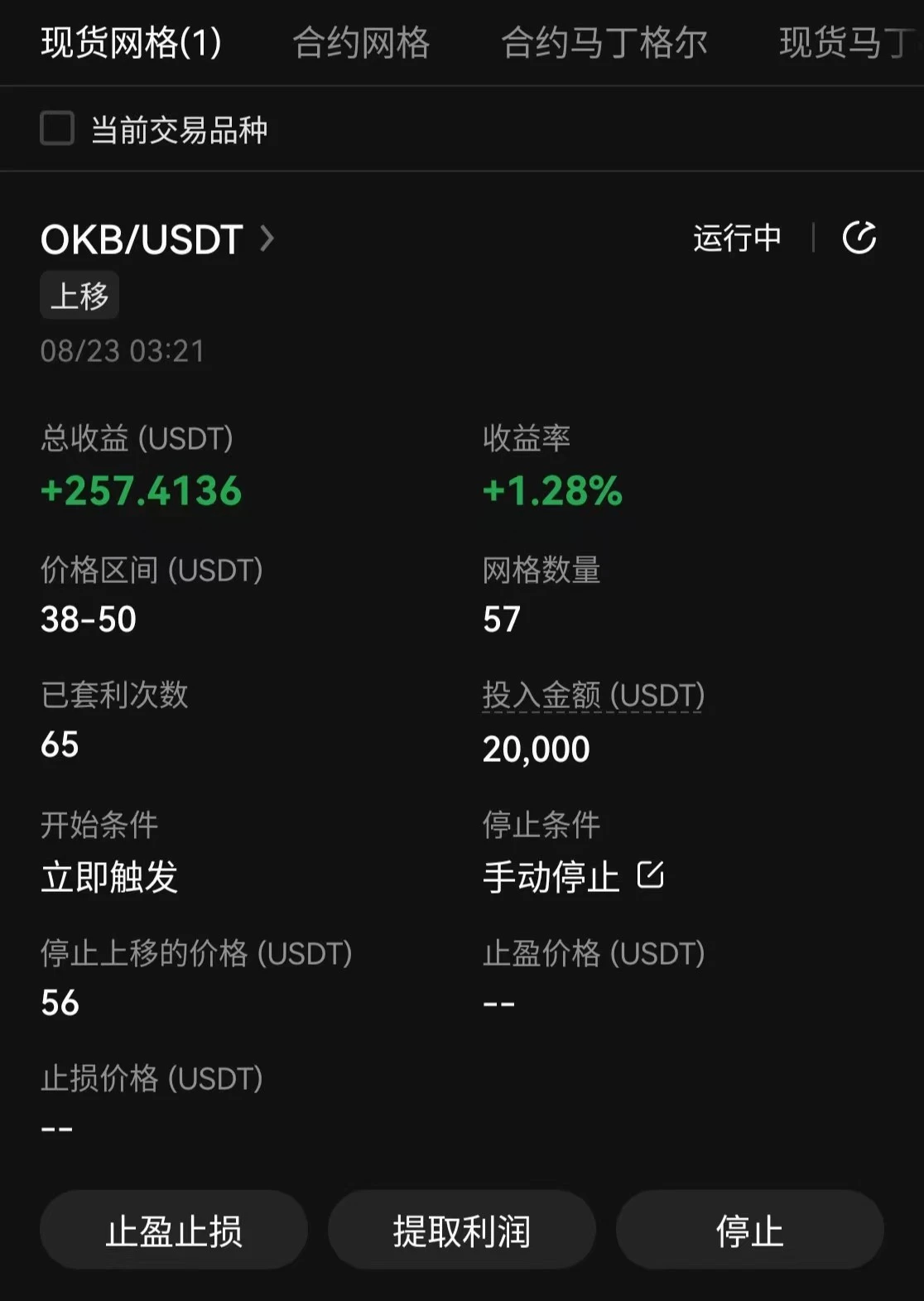Stop the grid bot with 停止
This screenshot has width=924, height=1301.
(x=749, y=1231)
